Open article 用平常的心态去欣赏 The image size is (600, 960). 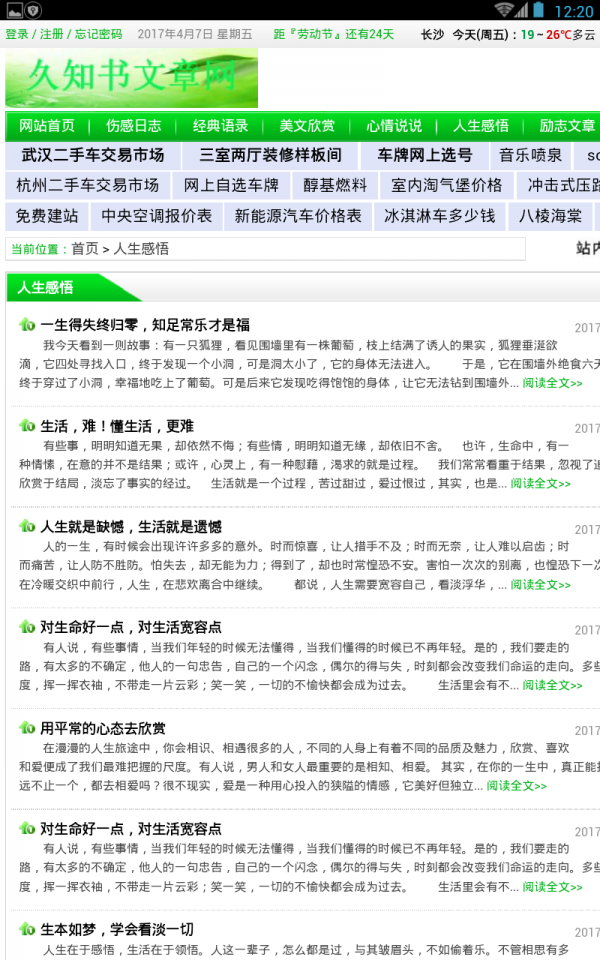click(103, 728)
